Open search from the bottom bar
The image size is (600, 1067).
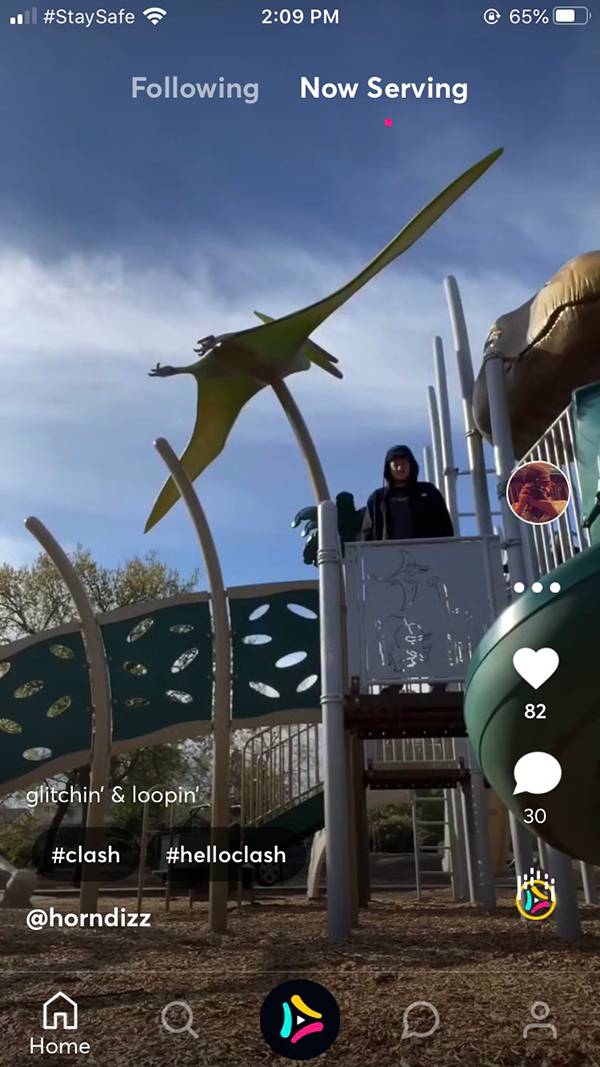tap(179, 1020)
